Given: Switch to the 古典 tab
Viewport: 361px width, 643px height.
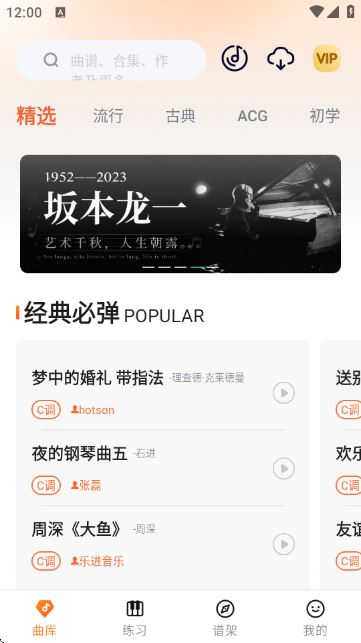Looking at the screenshot, I should pyautogui.click(x=180, y=116).
